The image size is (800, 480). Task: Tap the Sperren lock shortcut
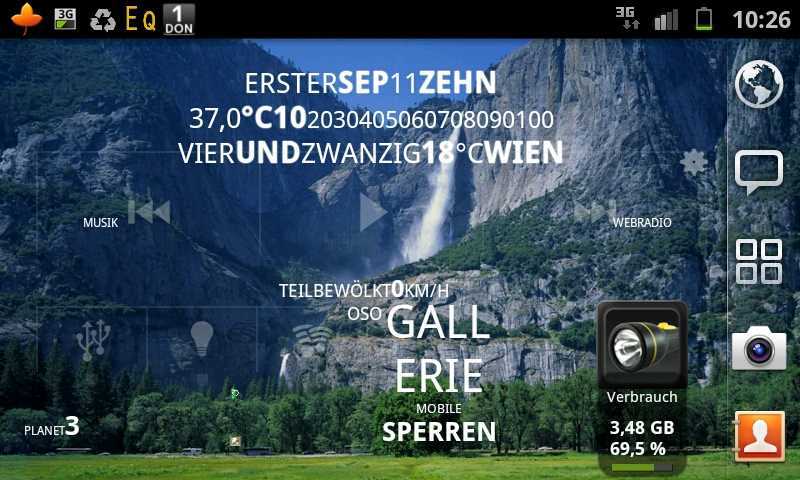click(x=439, y=431)
